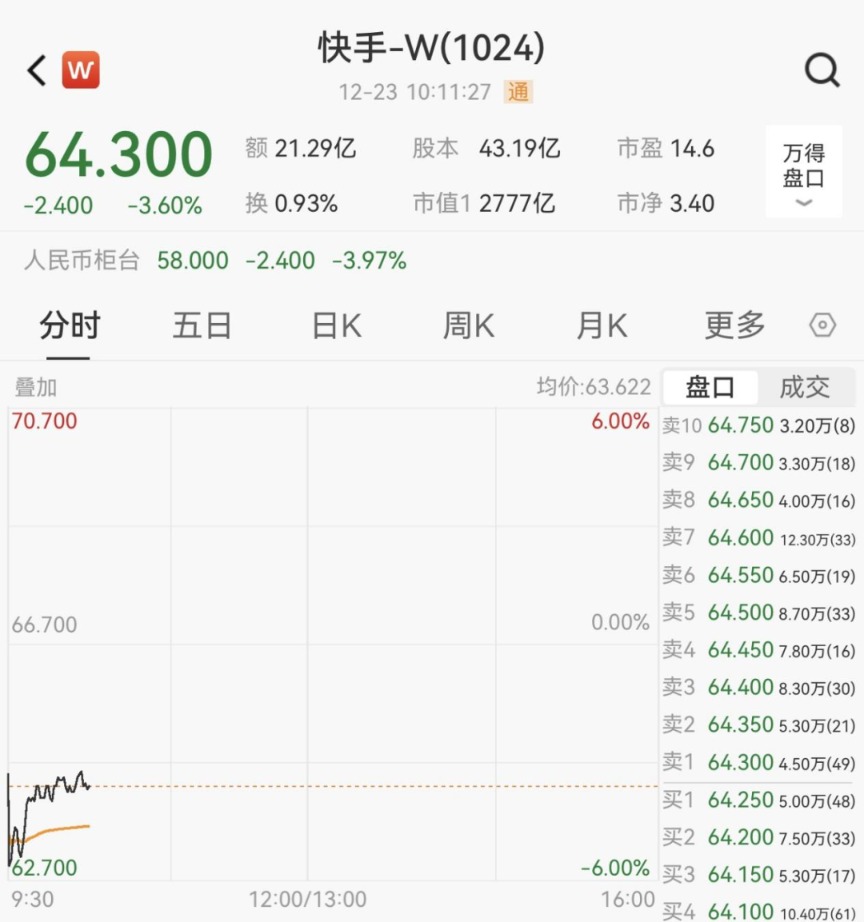Viewport: 864px width, 922px height.
Task: Switch to the 五日 chart tab
Action: pos(202,326)
